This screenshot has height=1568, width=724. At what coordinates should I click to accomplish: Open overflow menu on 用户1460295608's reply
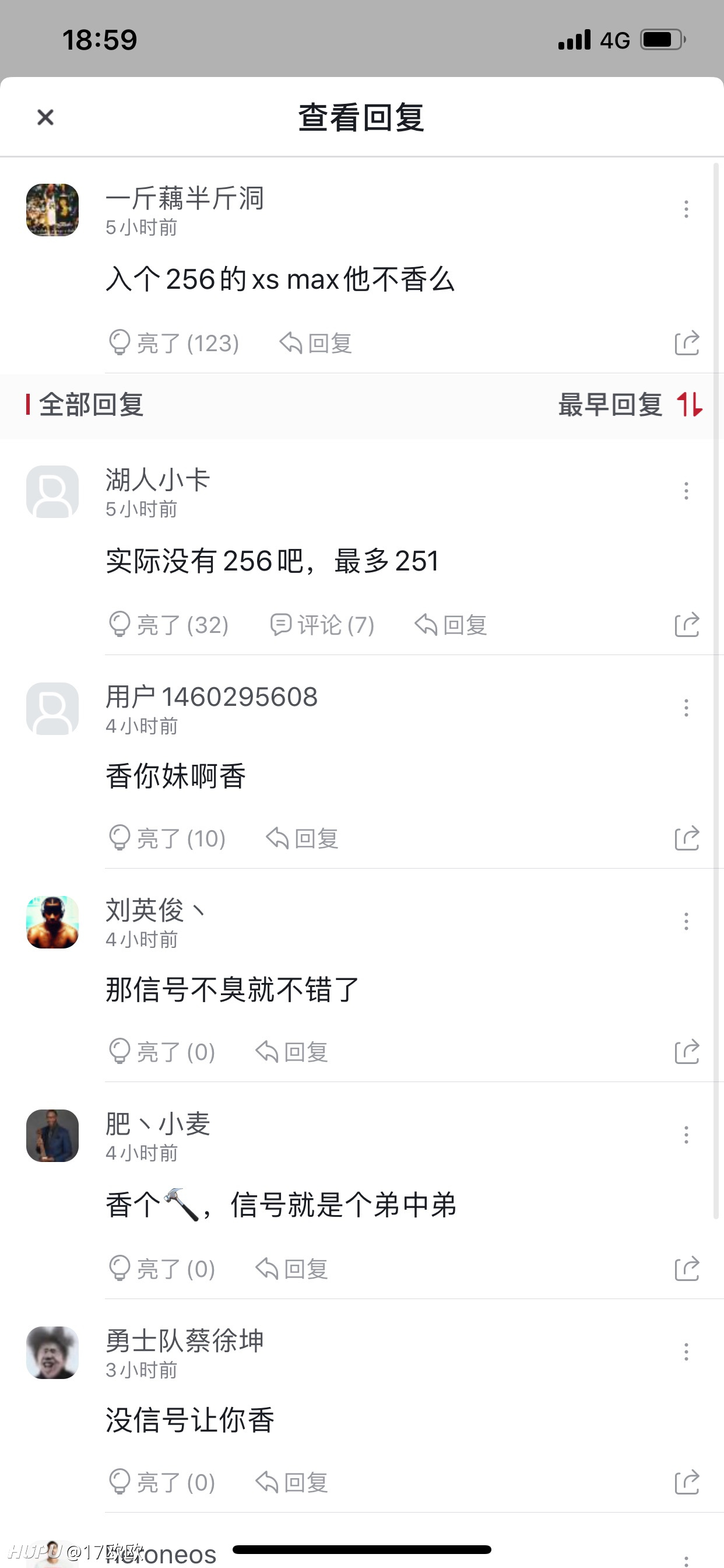(x=686, y=708)
